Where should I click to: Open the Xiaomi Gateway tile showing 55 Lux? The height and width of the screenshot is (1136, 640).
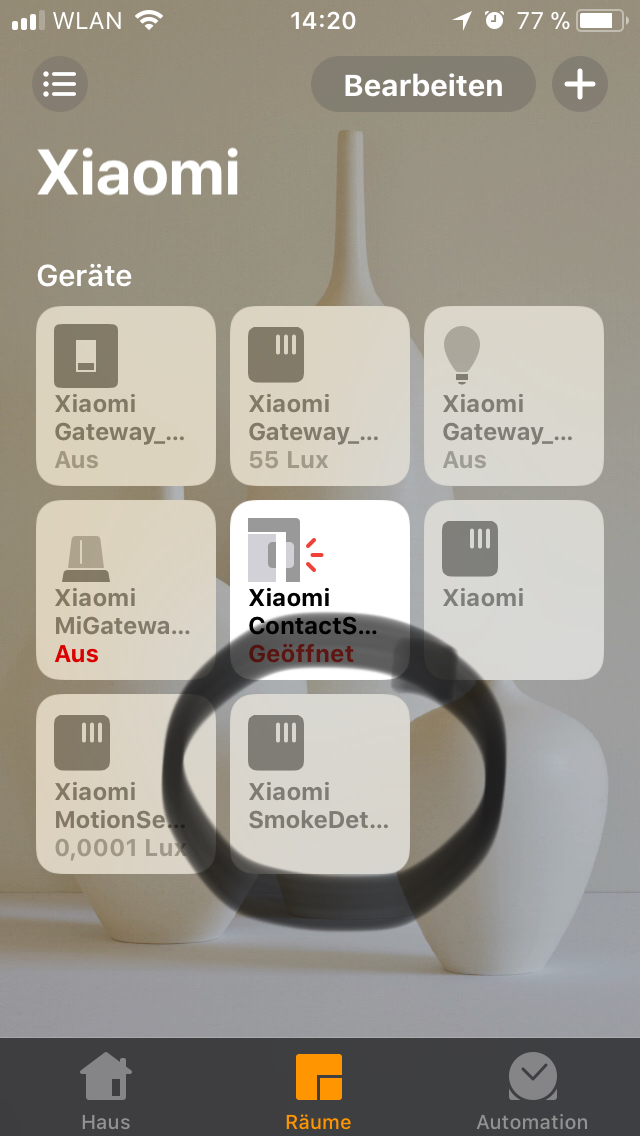point(319,396)
